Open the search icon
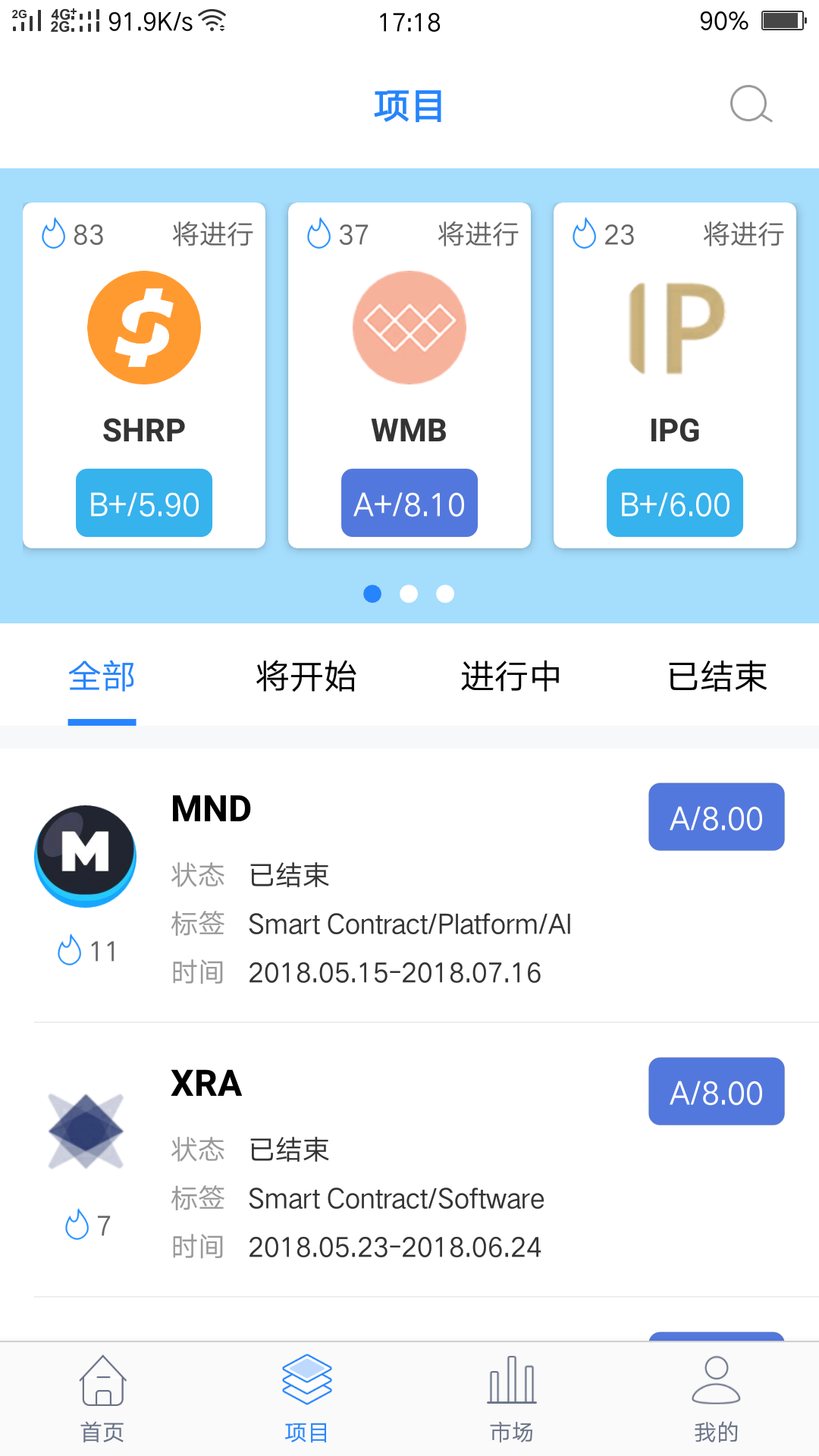The image size is (819, 1456). [x=751, y=105]
